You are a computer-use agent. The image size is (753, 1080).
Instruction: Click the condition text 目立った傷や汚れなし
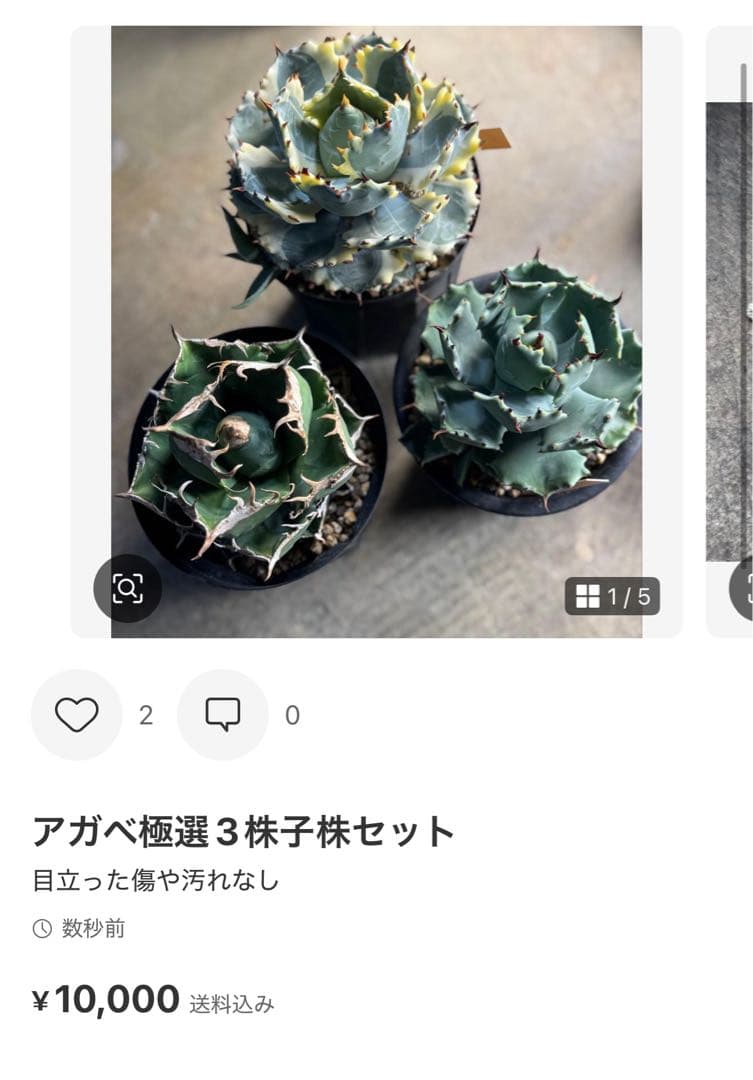point(158,882)
